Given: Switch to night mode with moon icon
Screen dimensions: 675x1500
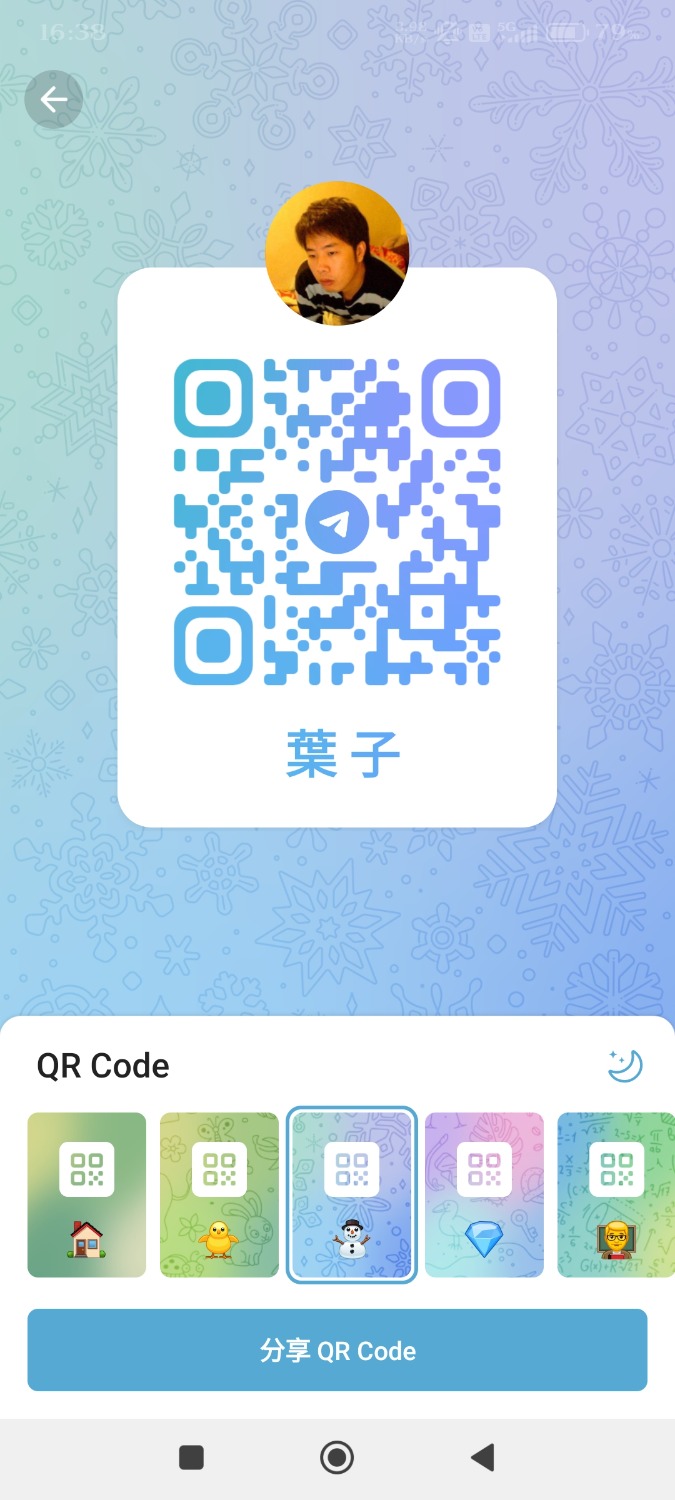Looking at the screenshot, I should click(625, 1065).
